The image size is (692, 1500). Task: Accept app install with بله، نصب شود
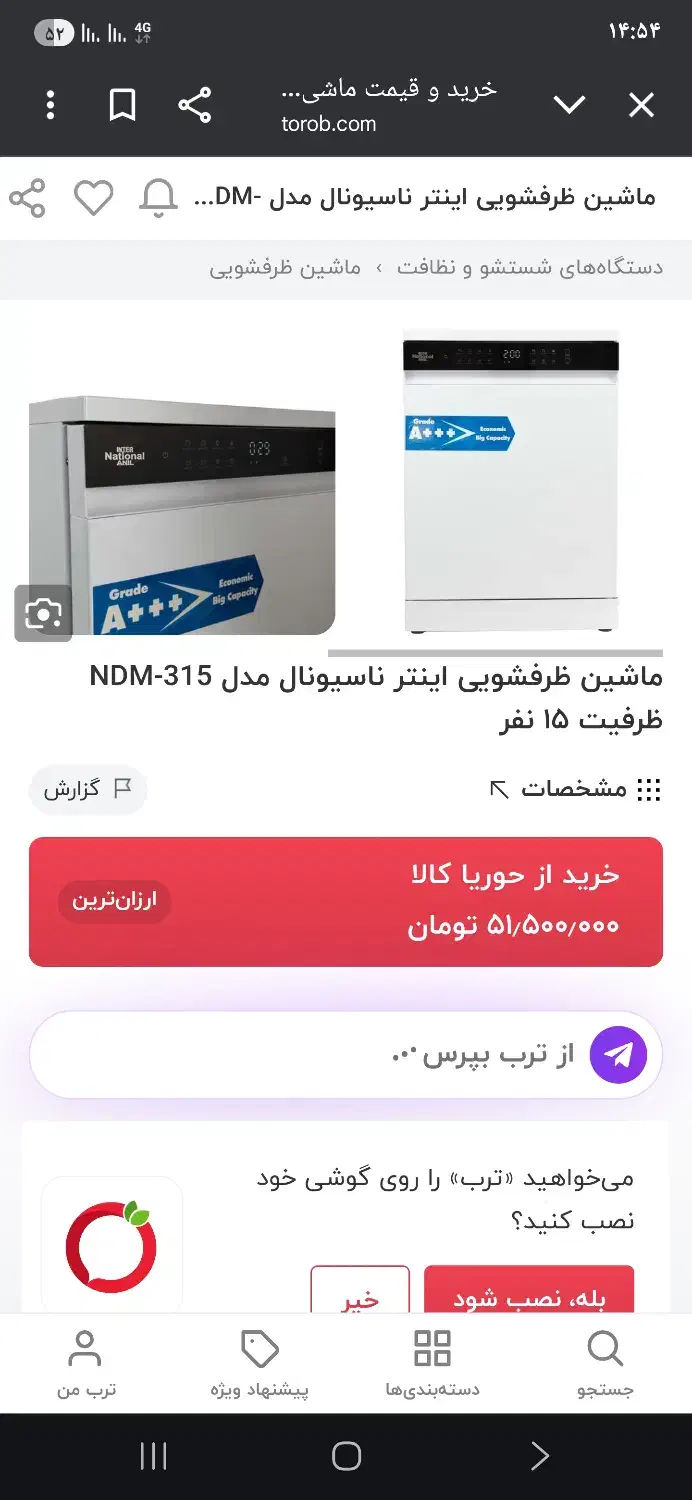tap(529, 1292)
